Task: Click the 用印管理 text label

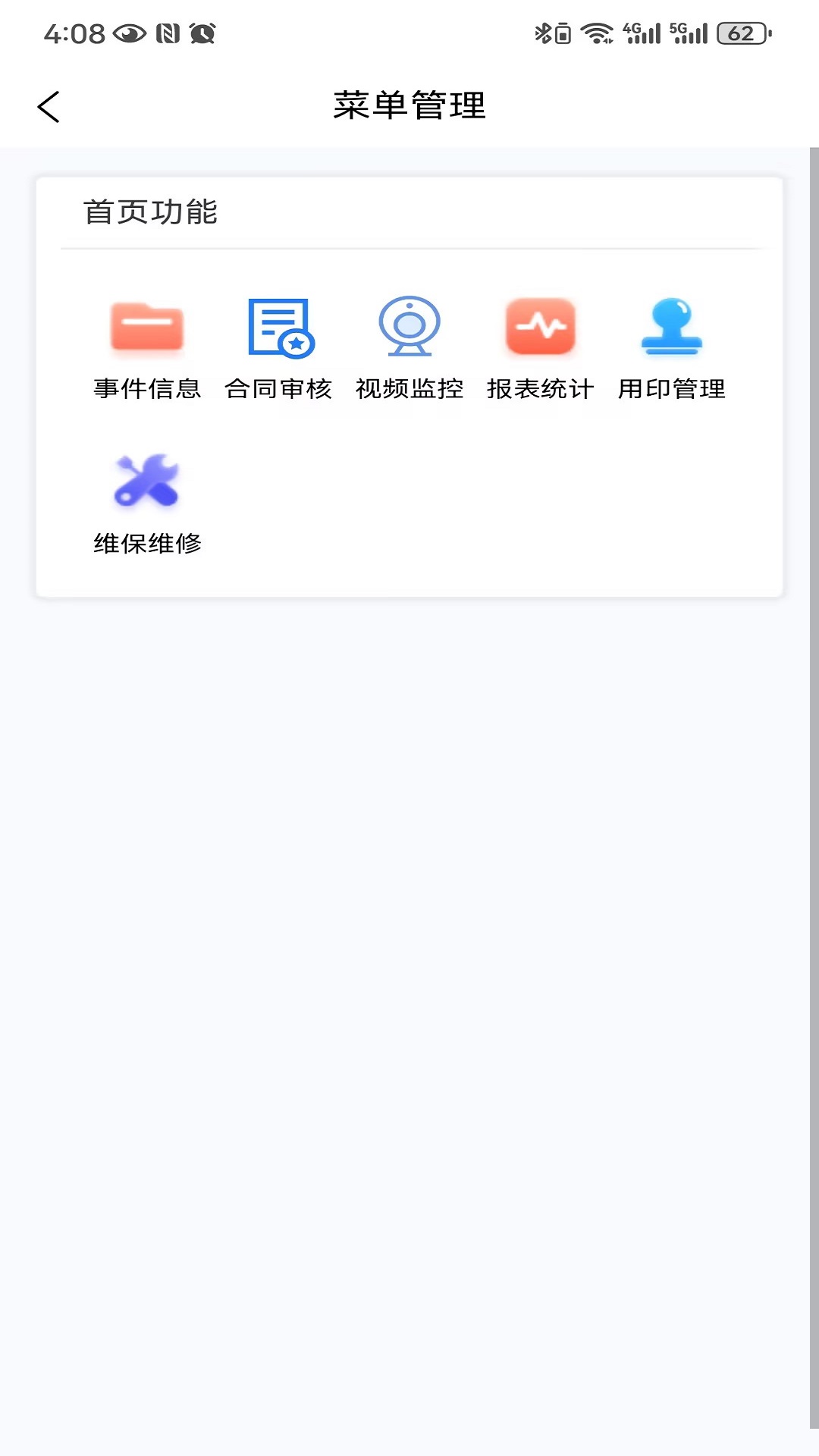Action: coord(672,389)
